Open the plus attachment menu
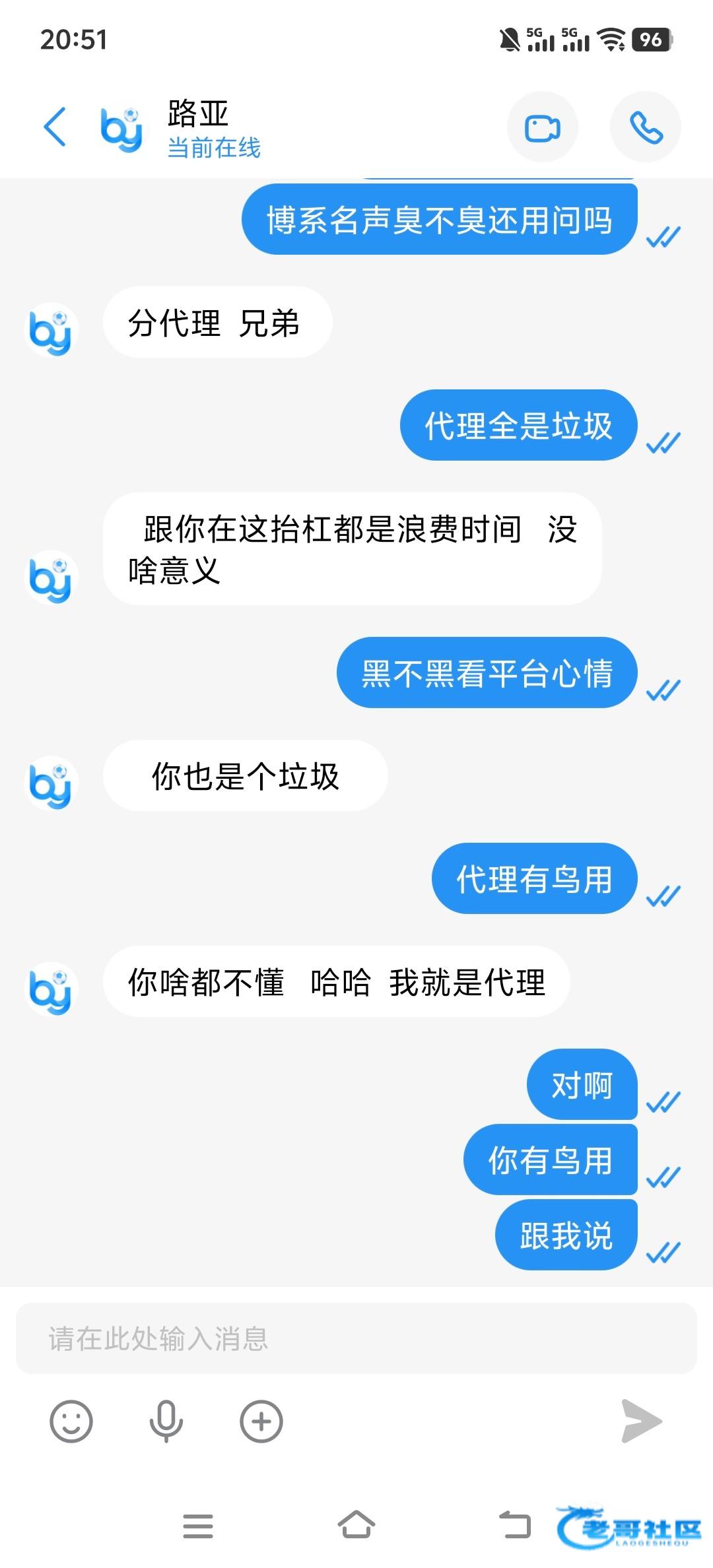Screen dimensions: 713x1568 (x=261, y=1421)
